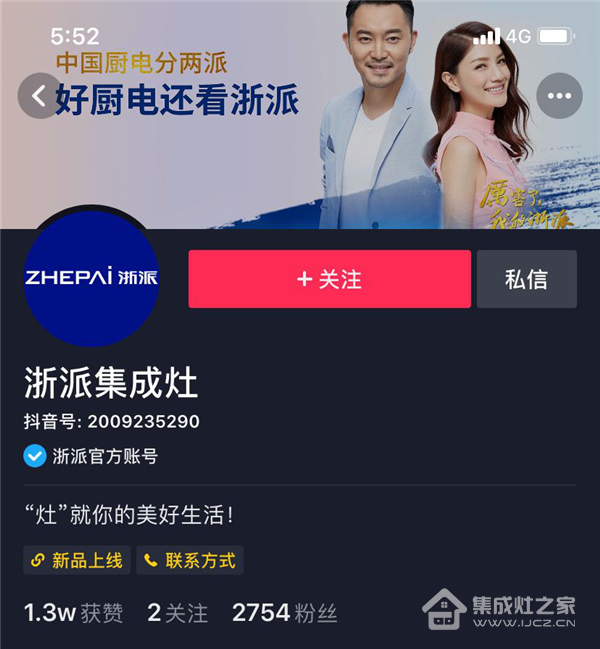Follow 浙派集成灶 with the 关注 button
Image resolution: width=600 pixels, height=649 pixels.
329,279
